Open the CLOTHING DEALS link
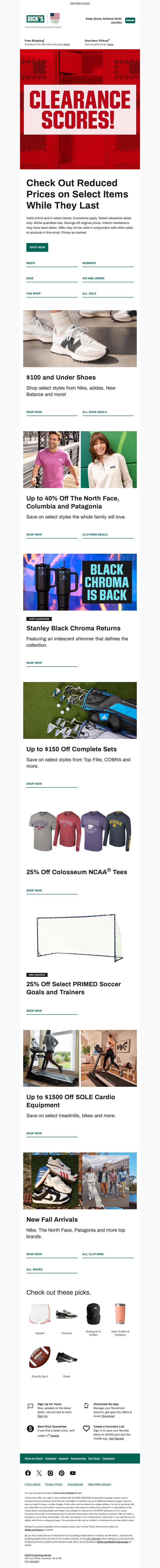Viewport: 160px width, 1568px height. 95,534
